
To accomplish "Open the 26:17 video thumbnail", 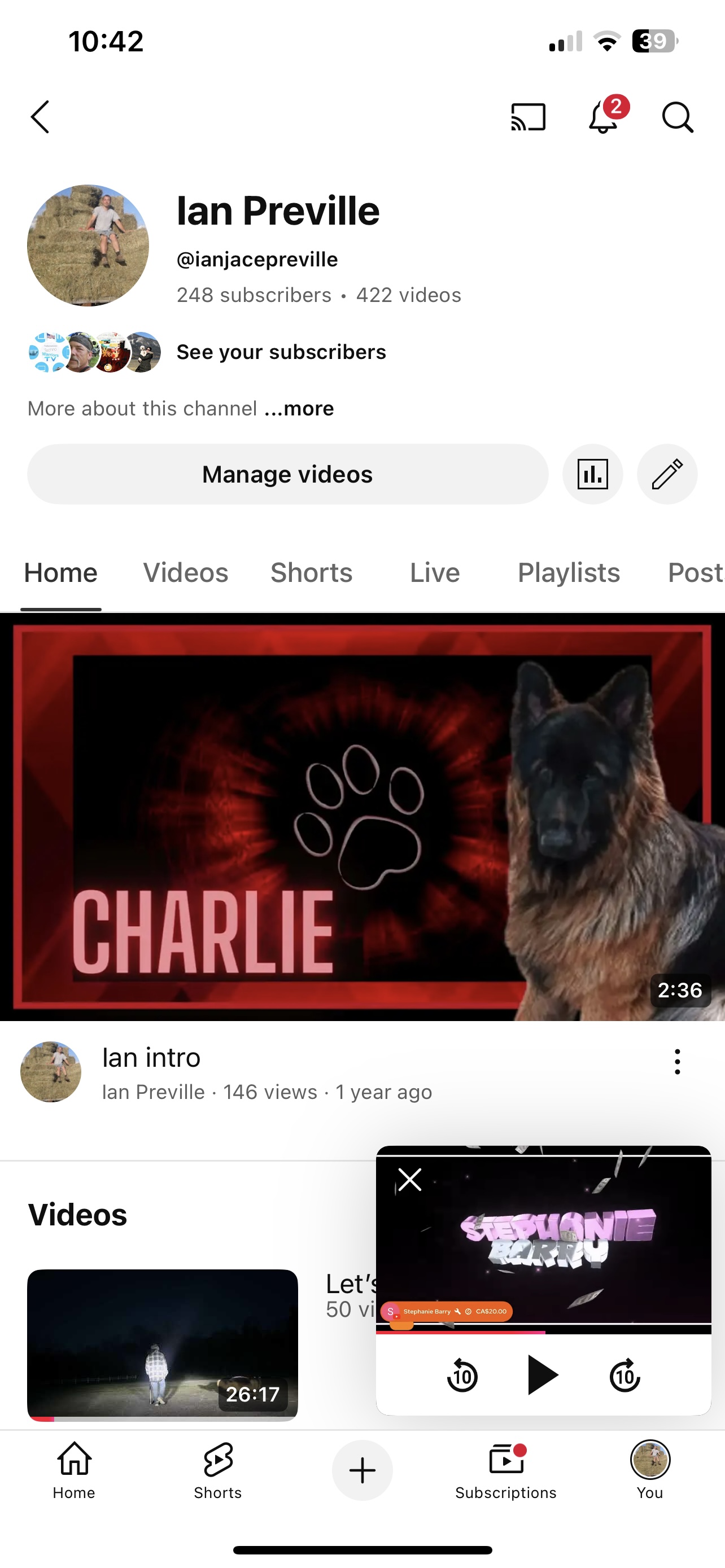I will point(163,1344).
